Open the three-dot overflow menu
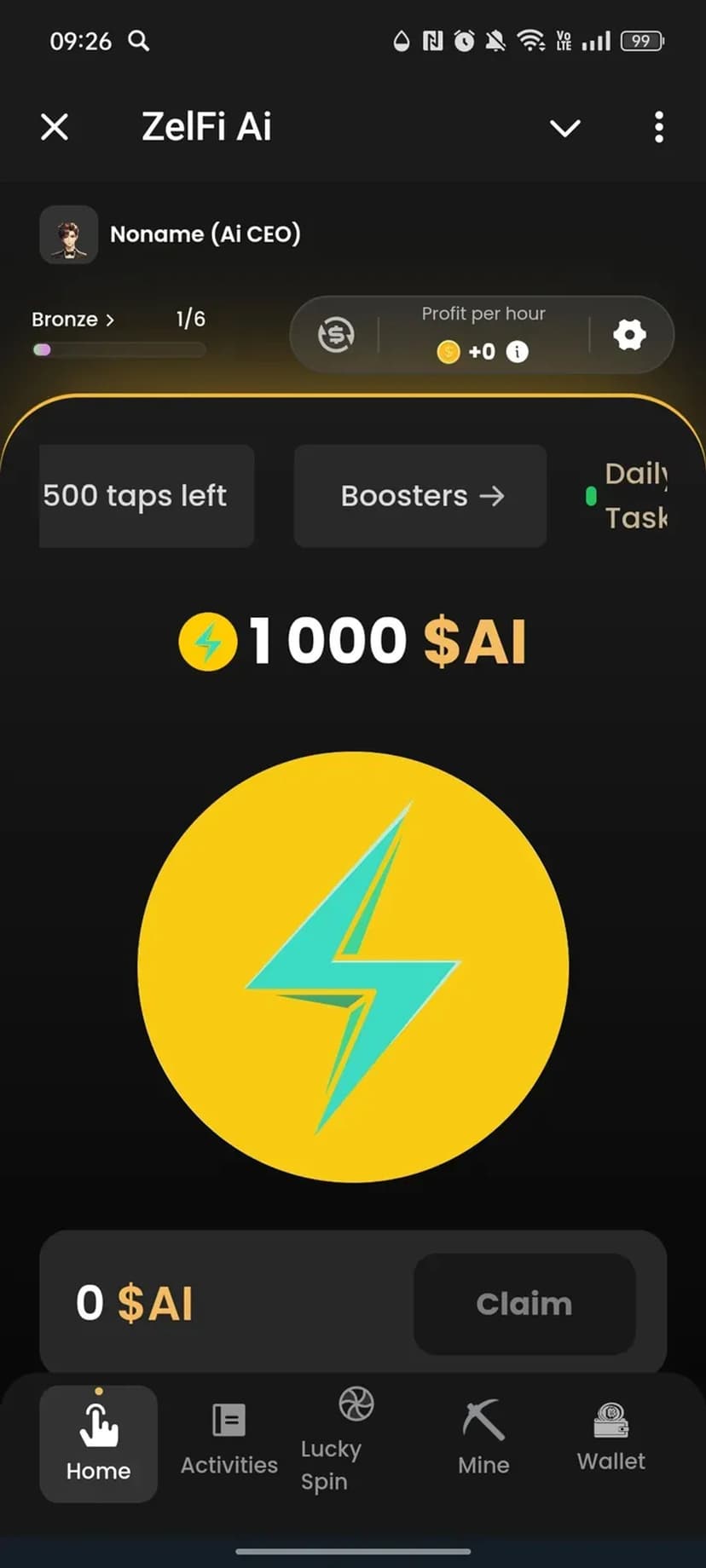Image resolution: width=706 pixels, height=1568 pixels. [658, 128]
